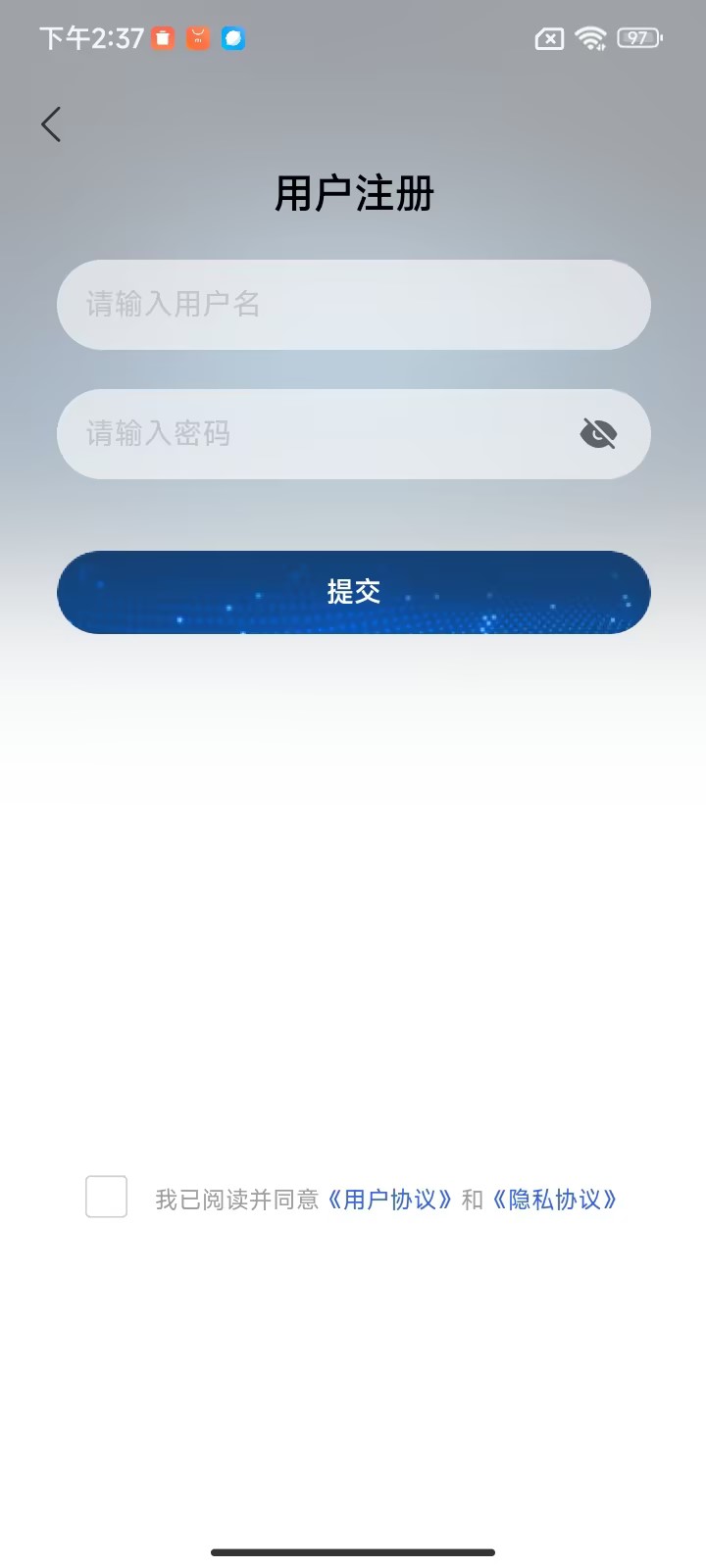This screenshot has height=1568, width=706.
Task: Open the 《用户协议》 link
Action: tap(390, 1200)
